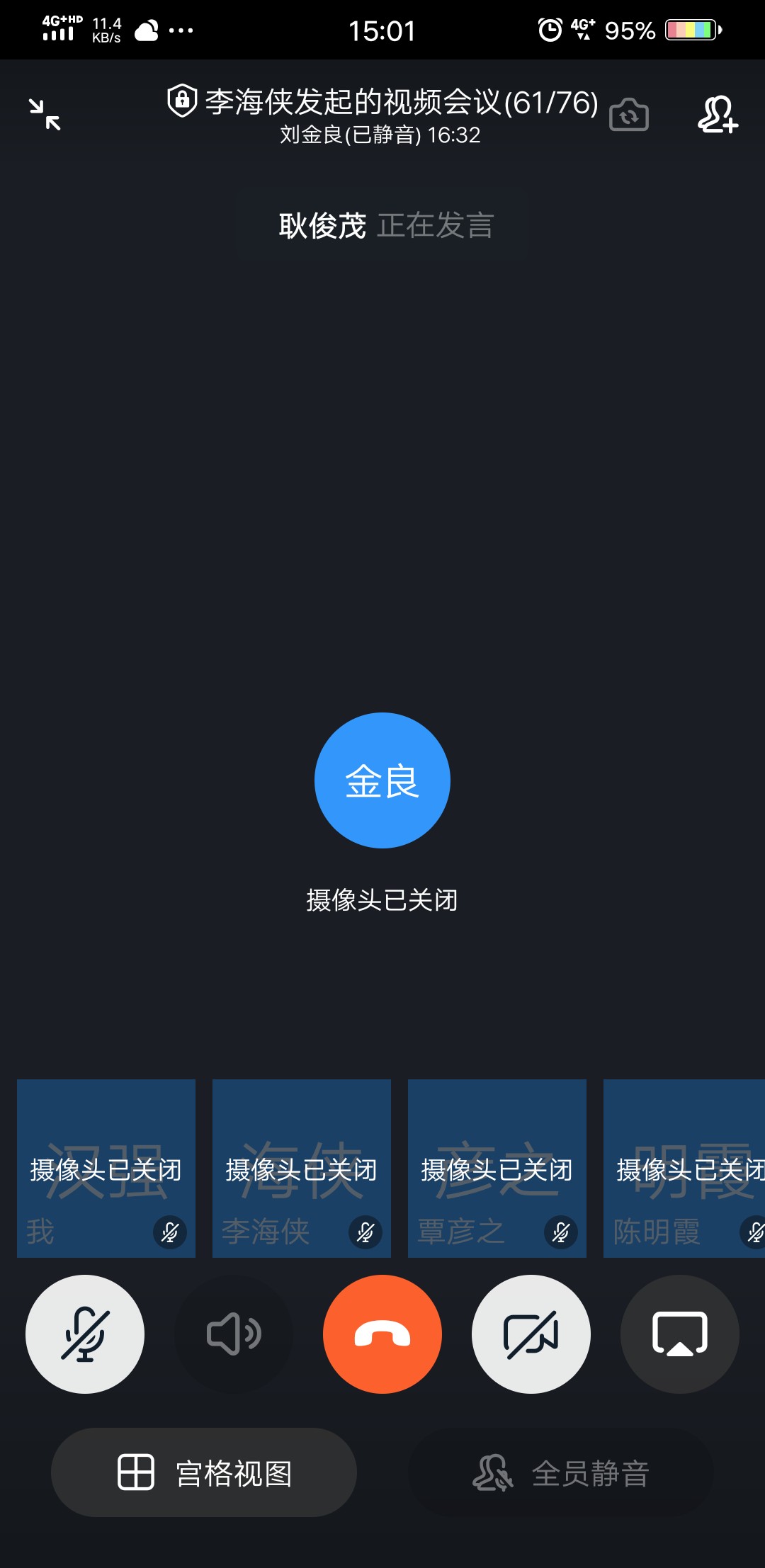Select 覃彦之's video tile
The image size is (765, 1568).
click(497, 1168)
